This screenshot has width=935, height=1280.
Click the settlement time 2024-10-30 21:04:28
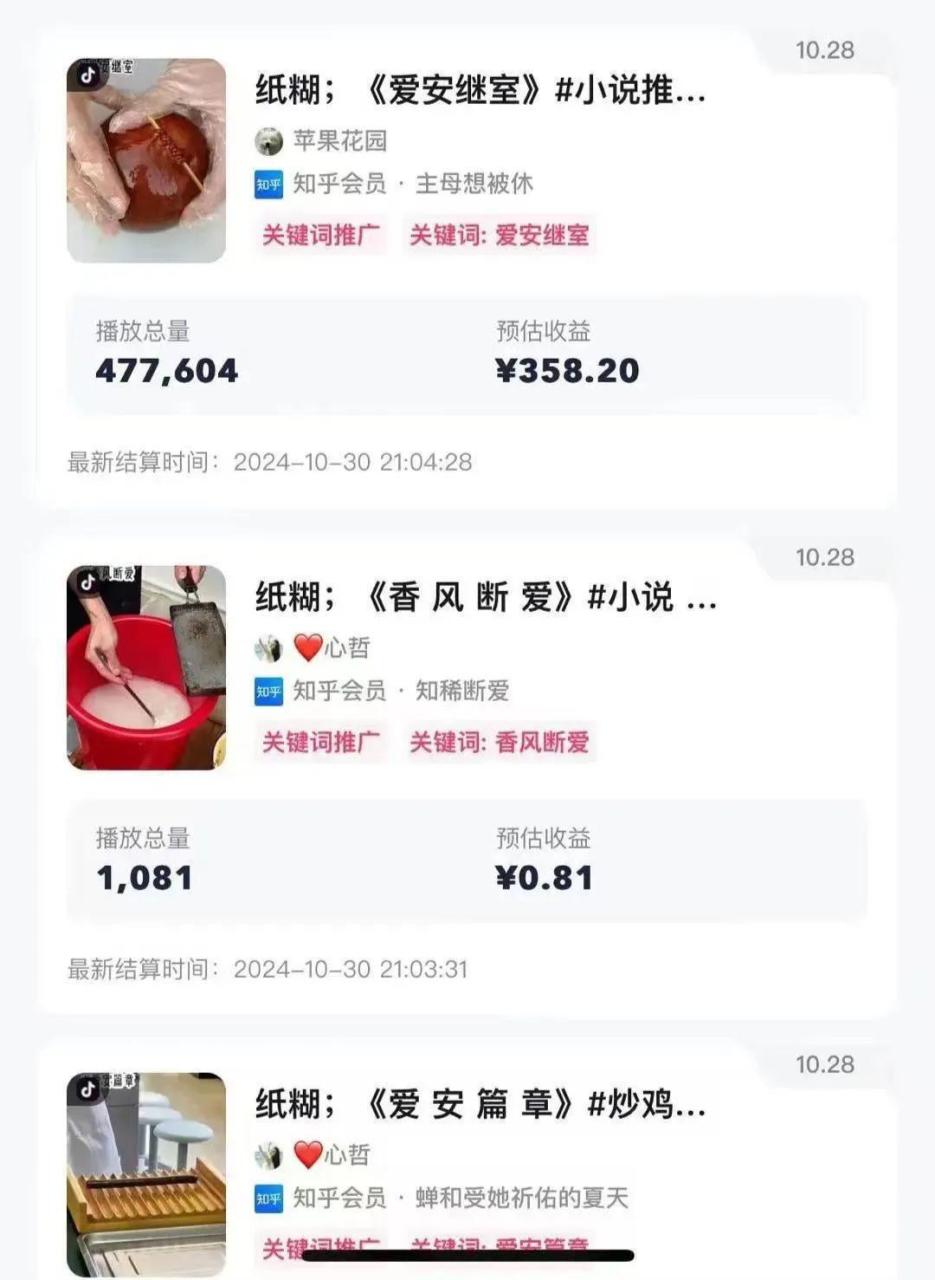[x=353, y=462]
